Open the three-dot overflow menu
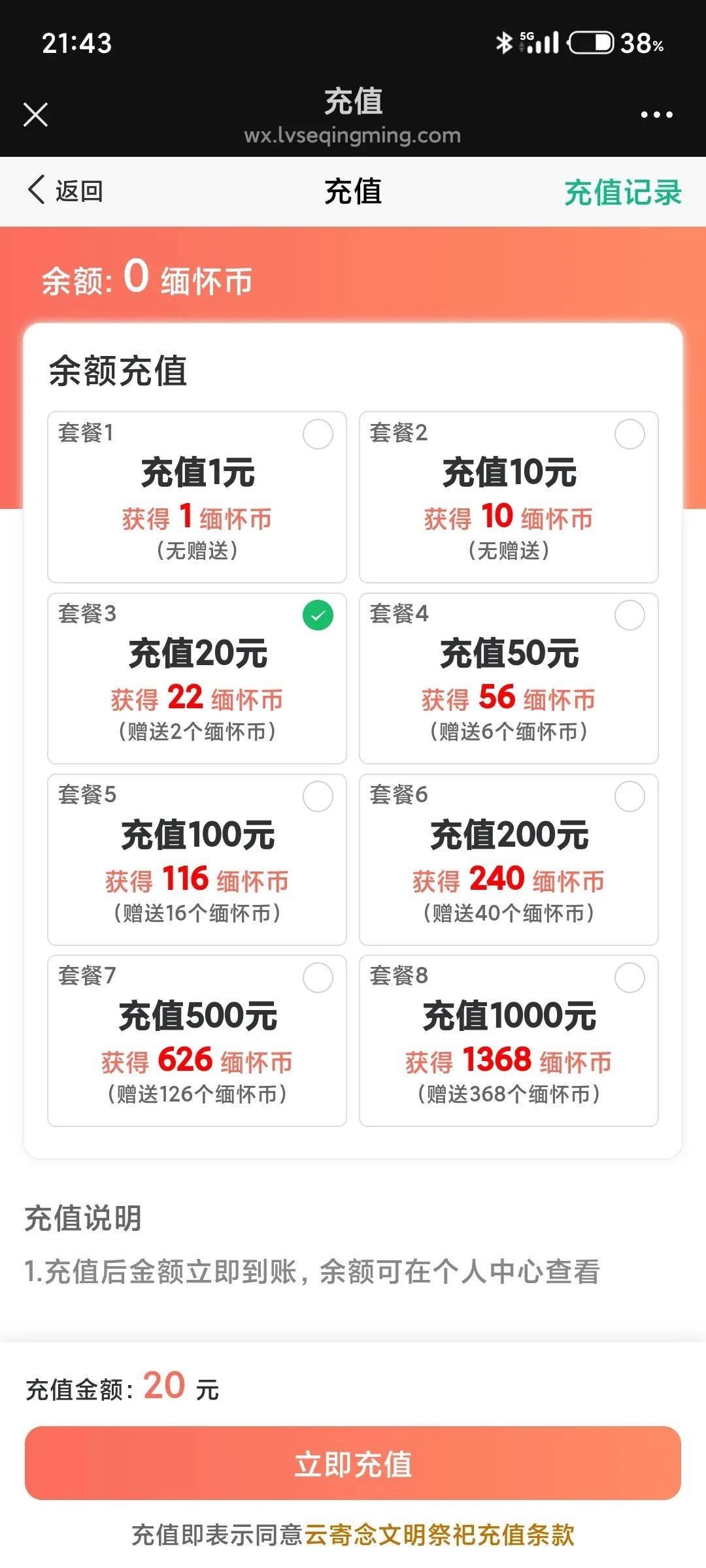Screen dimensions: 706x1568 pyautogui.click(x=656, y=114)
